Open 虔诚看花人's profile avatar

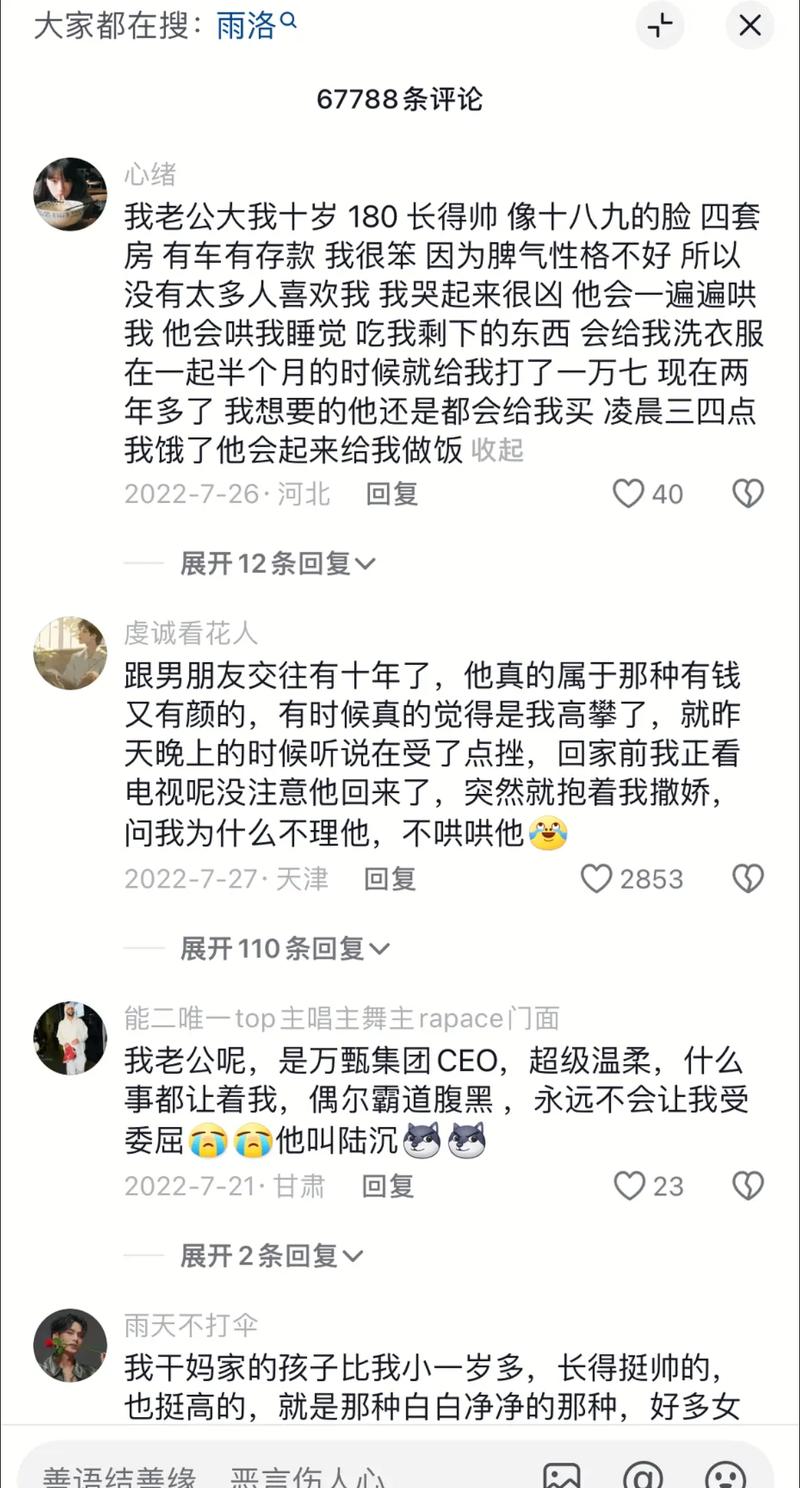point(70,653)
